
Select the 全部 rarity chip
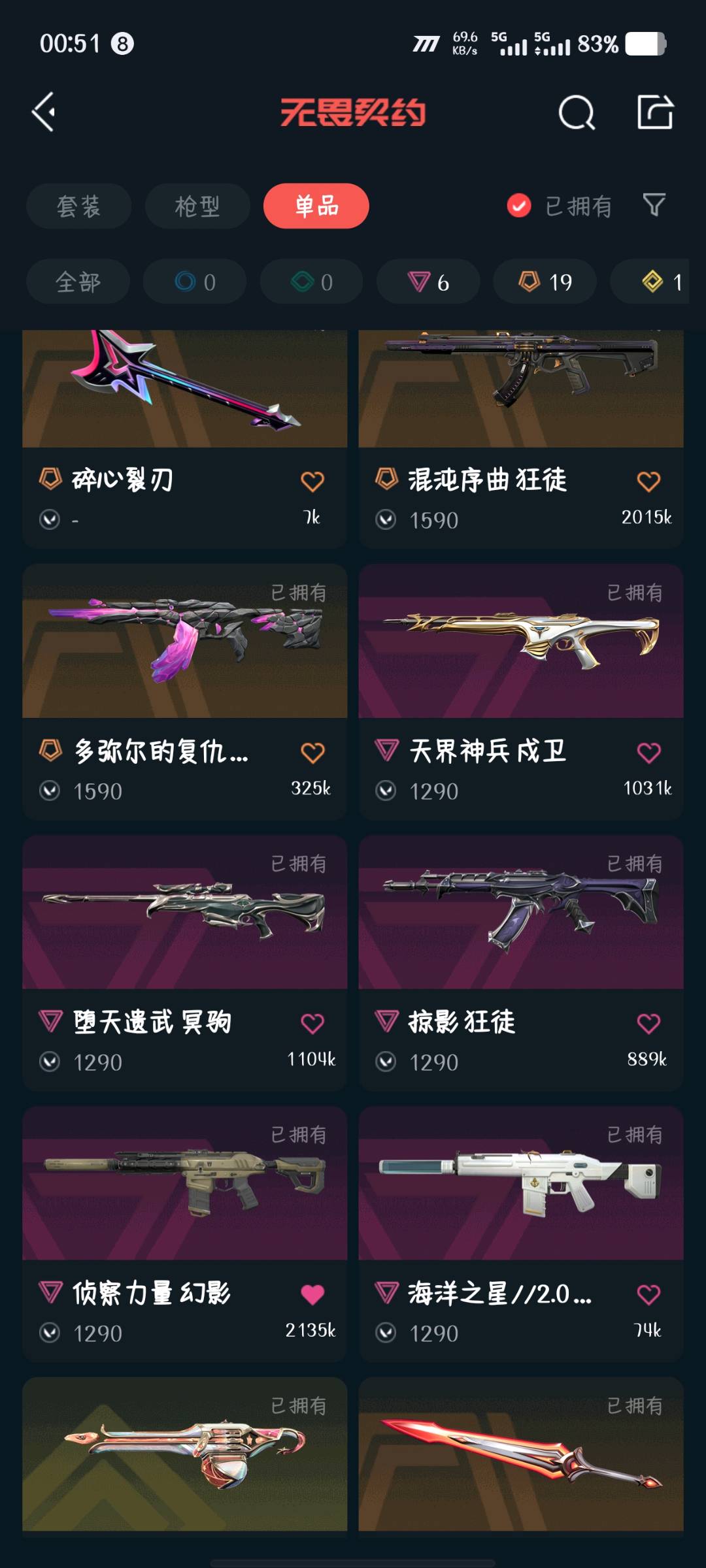78,282
